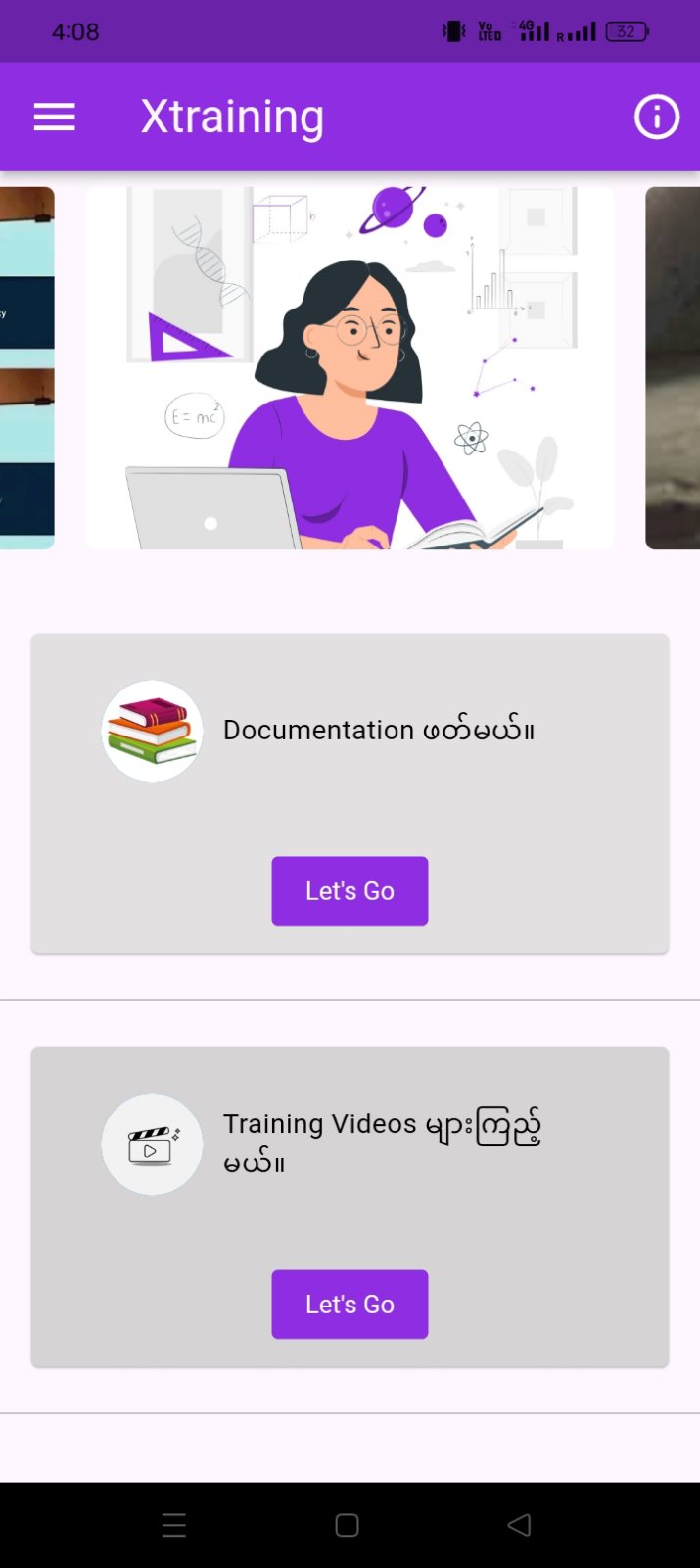Open the hamburger drawer menu
Image resolution: width=700 pixels, height=1568 pixels.
click(x=55, y=118)
